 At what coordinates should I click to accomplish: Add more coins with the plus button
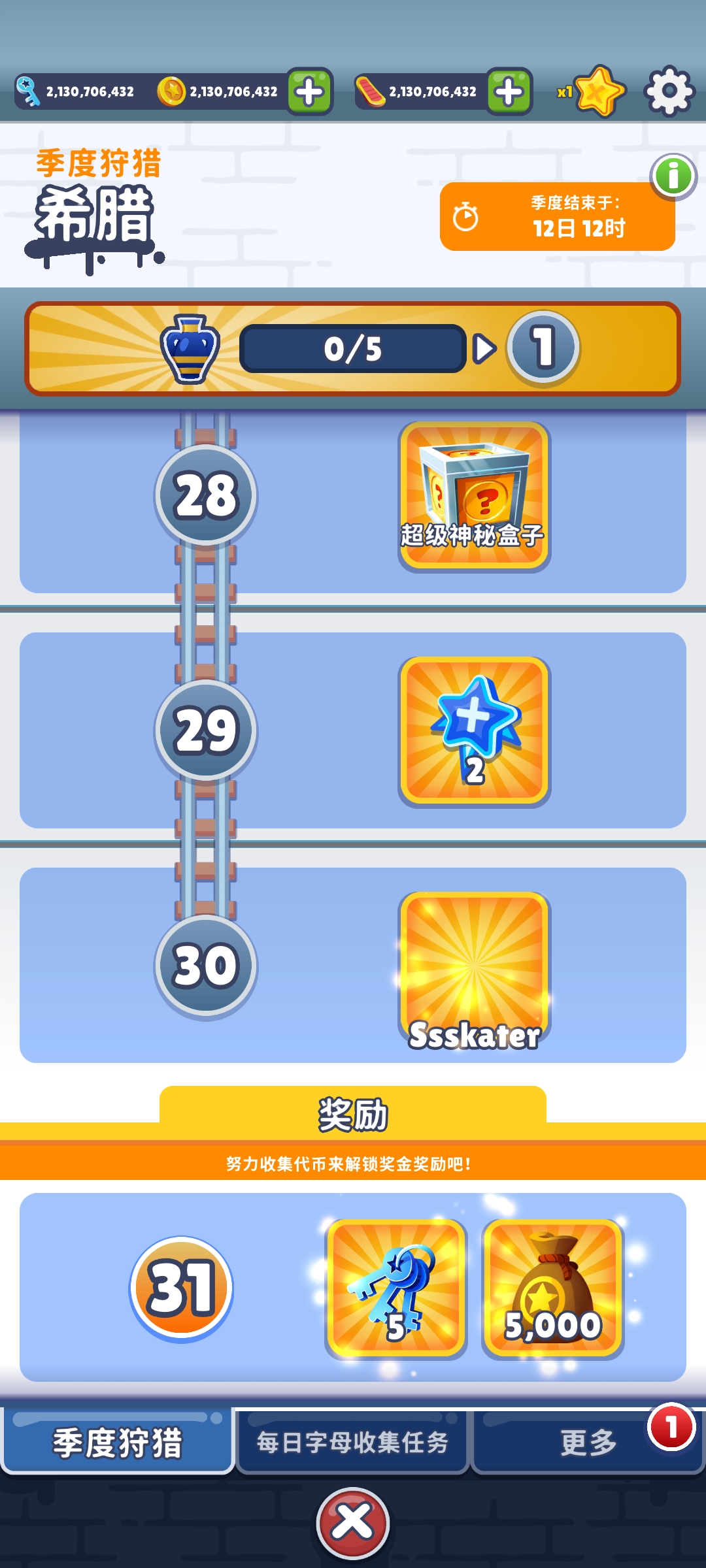tap(309, 91)
